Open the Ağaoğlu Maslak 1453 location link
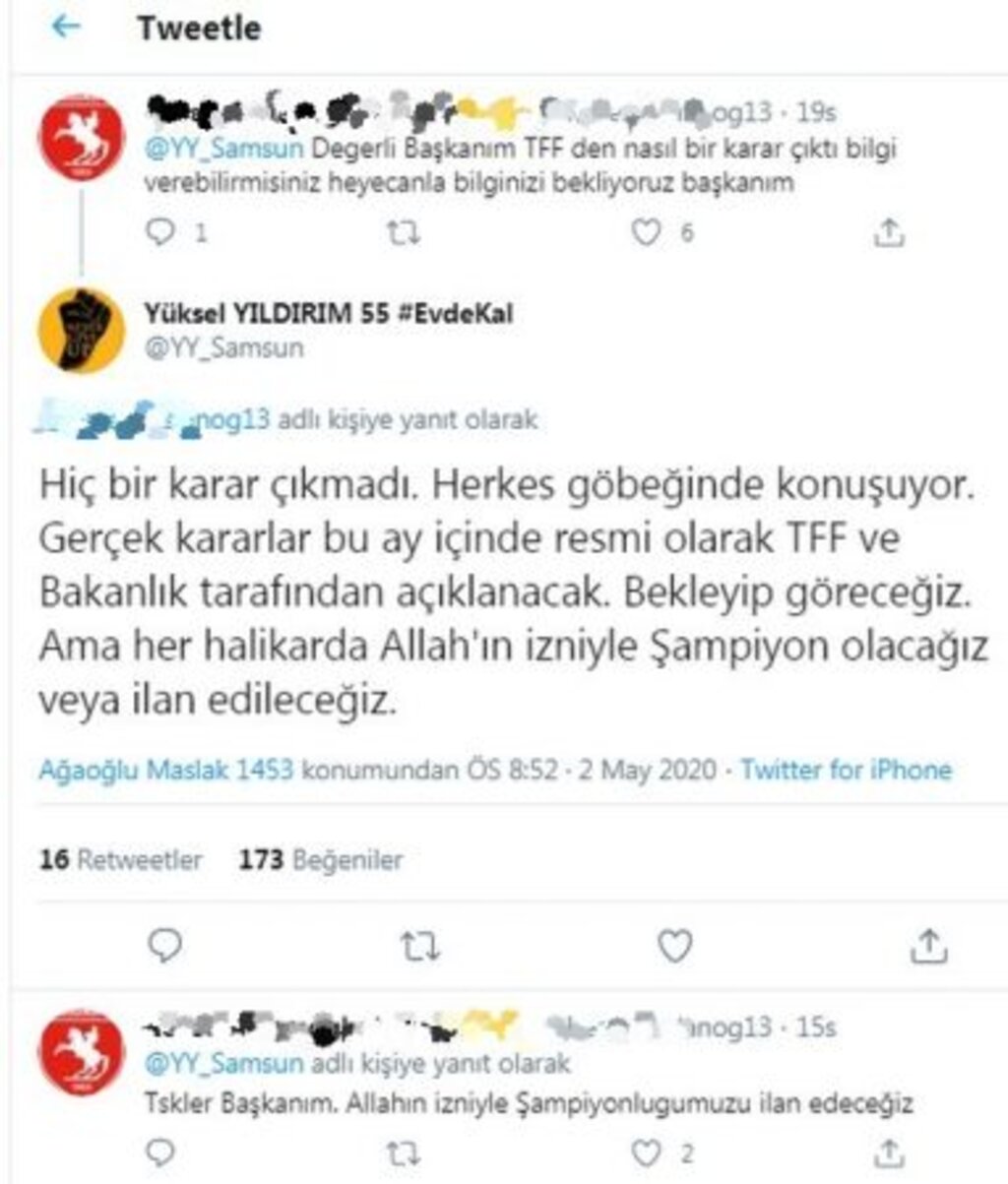Viewport: 1008px width, 1184px height. pyautogui.click(x=165, y=769)
